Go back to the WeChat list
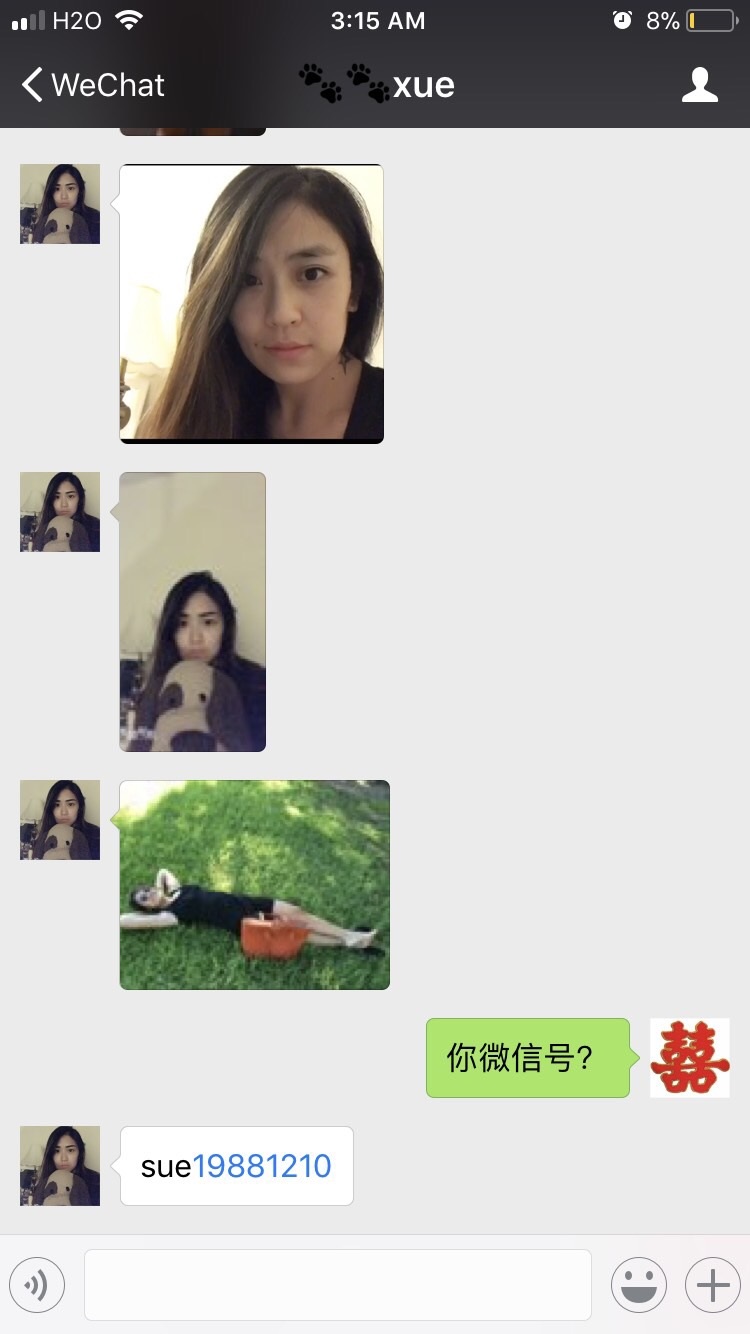Screen dimensions: 750x1334 point(92,85)
